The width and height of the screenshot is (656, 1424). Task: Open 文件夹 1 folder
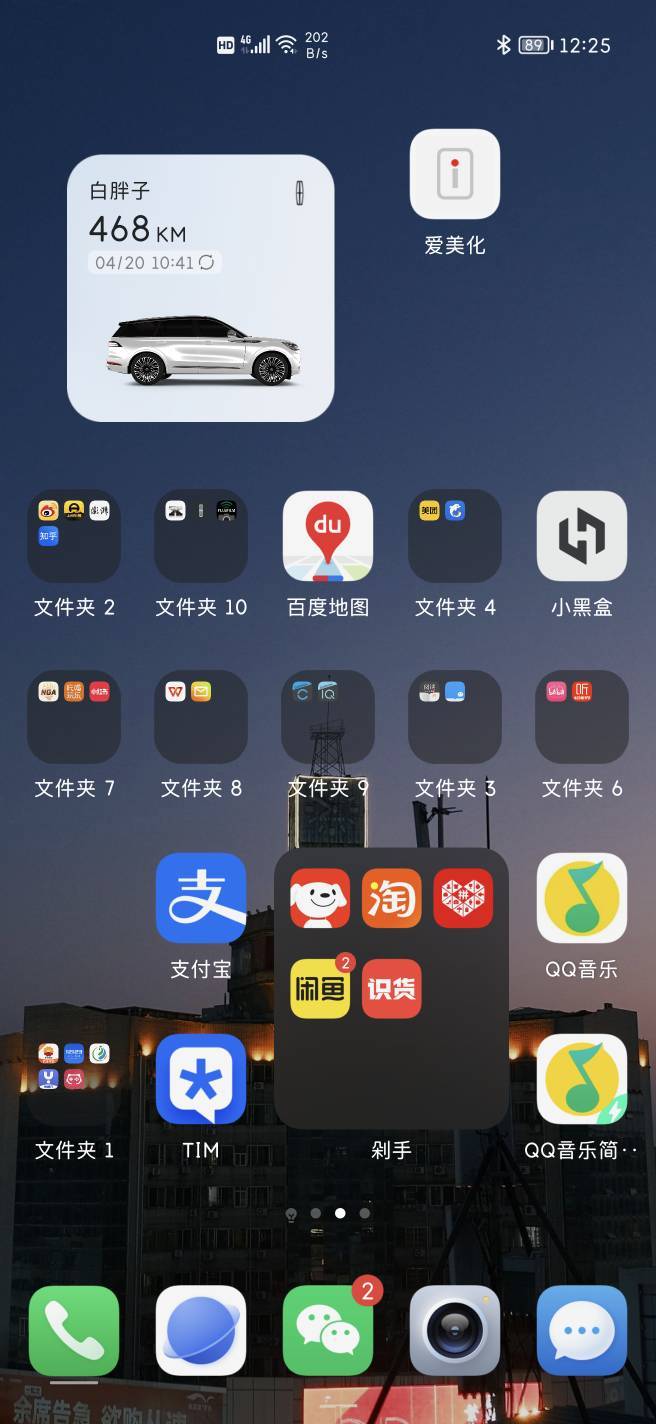(74, 1079)
